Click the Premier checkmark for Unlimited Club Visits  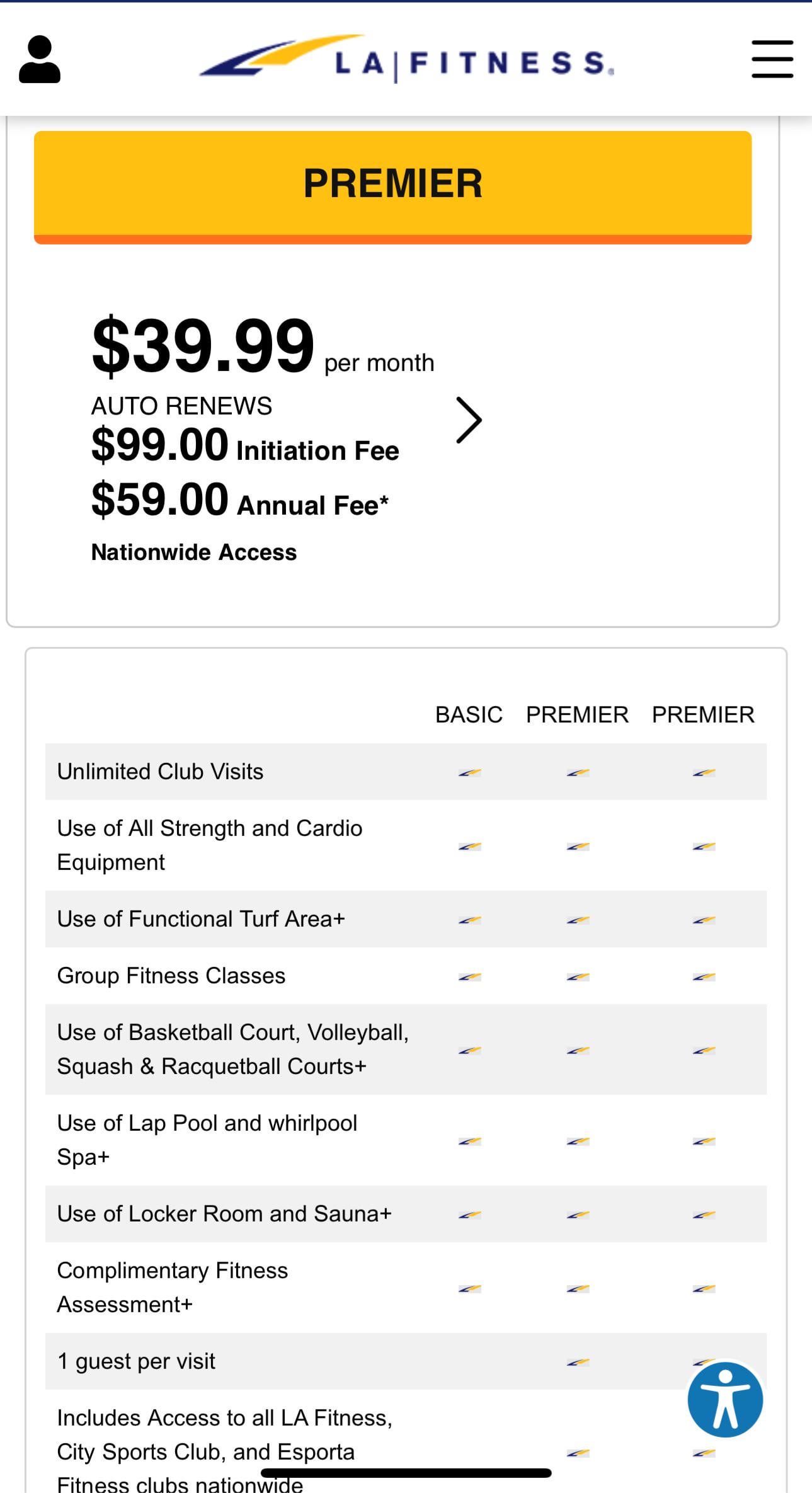tap(576, 772)
